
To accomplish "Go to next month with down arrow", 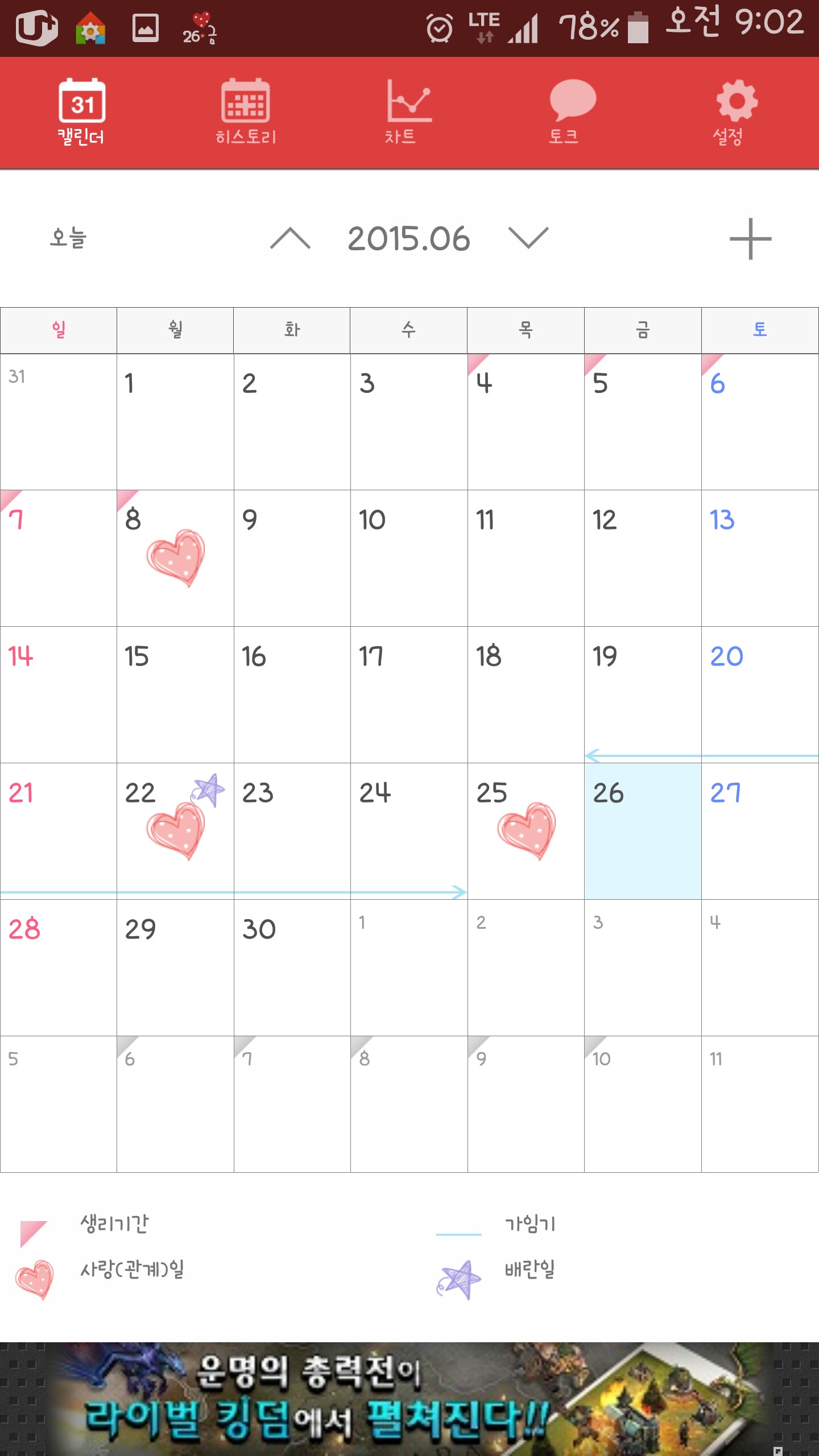I will [528, 238].
